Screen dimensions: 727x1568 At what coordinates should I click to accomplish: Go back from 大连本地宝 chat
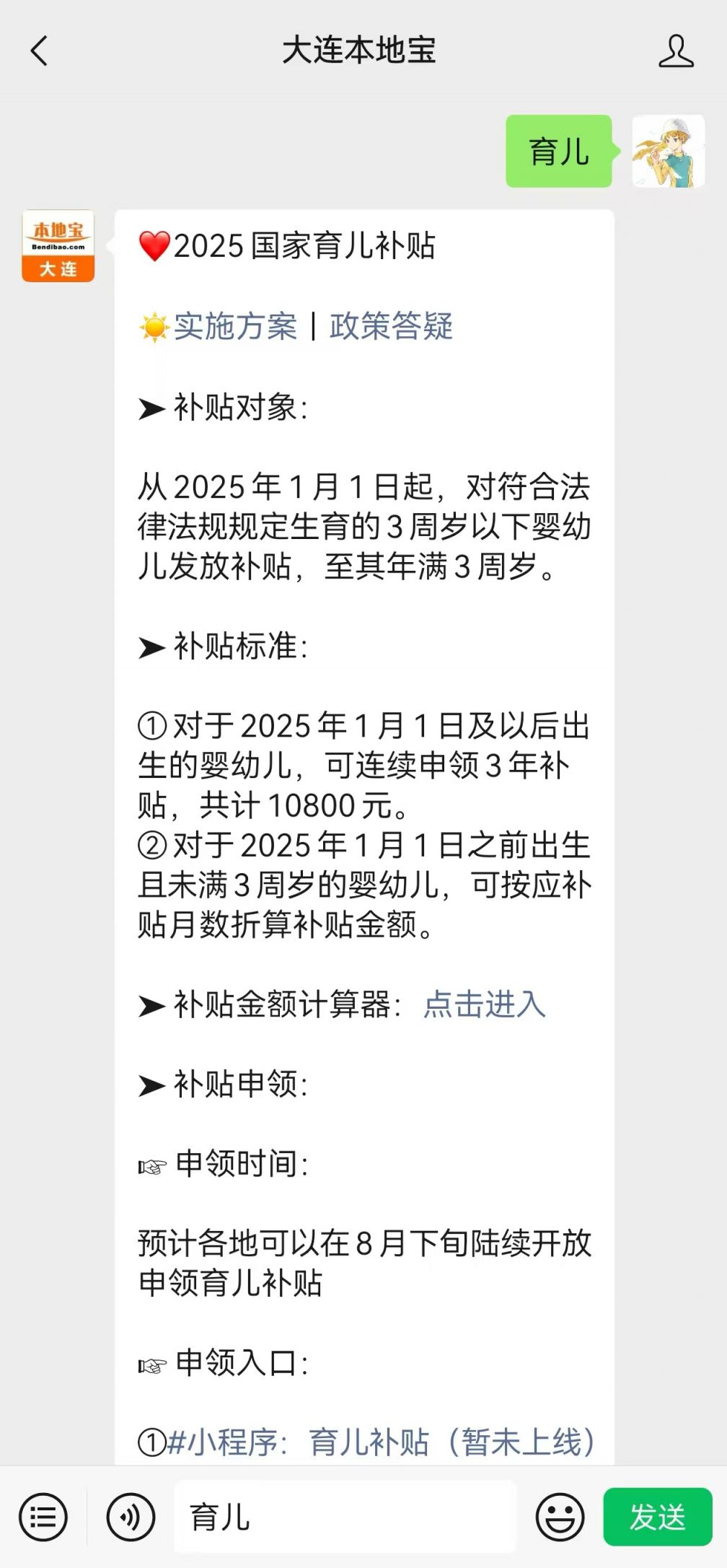(x=40, y=51)
